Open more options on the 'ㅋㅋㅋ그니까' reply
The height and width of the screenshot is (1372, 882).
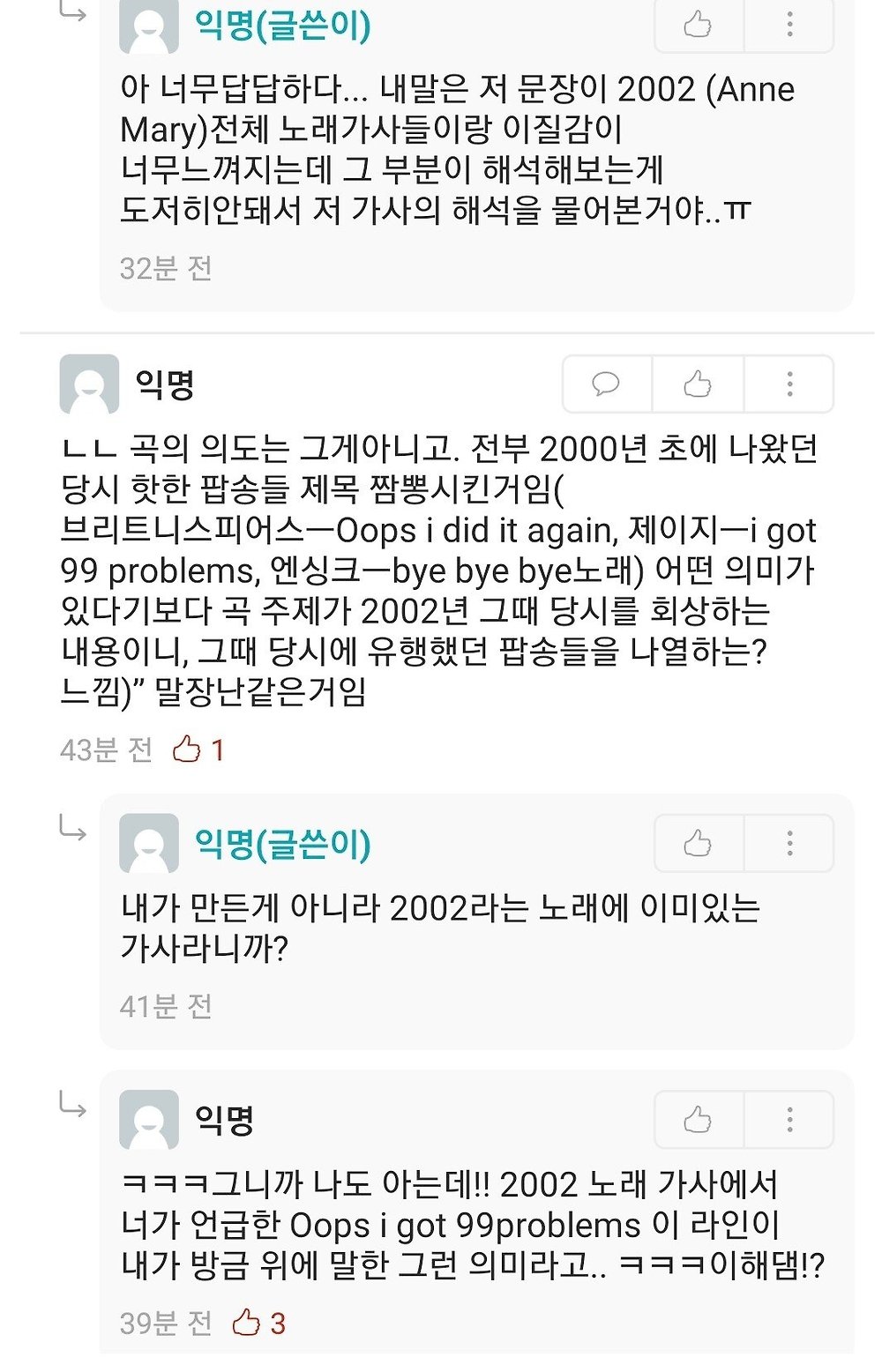tap(789, 1120)
